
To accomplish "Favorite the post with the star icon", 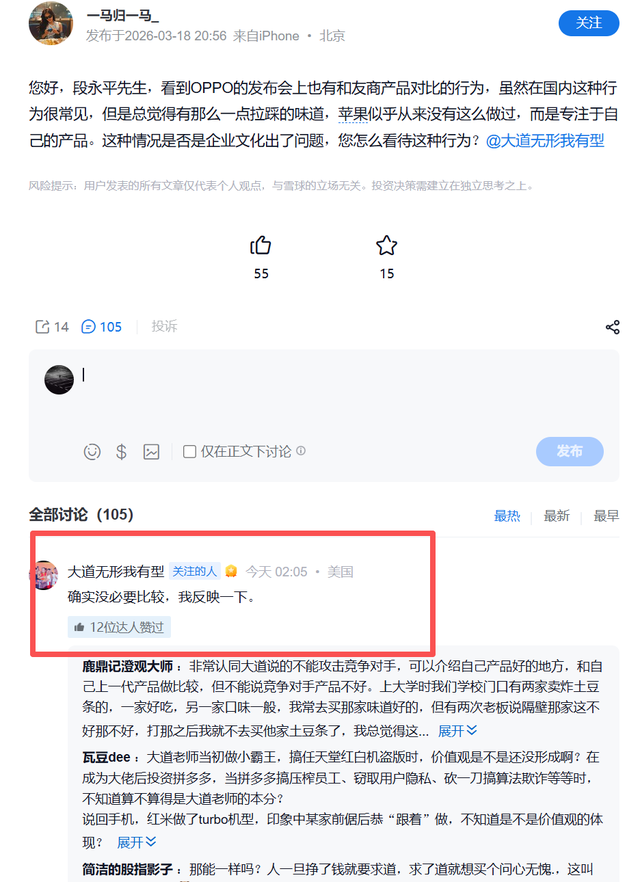I will [x=386, y=246].
